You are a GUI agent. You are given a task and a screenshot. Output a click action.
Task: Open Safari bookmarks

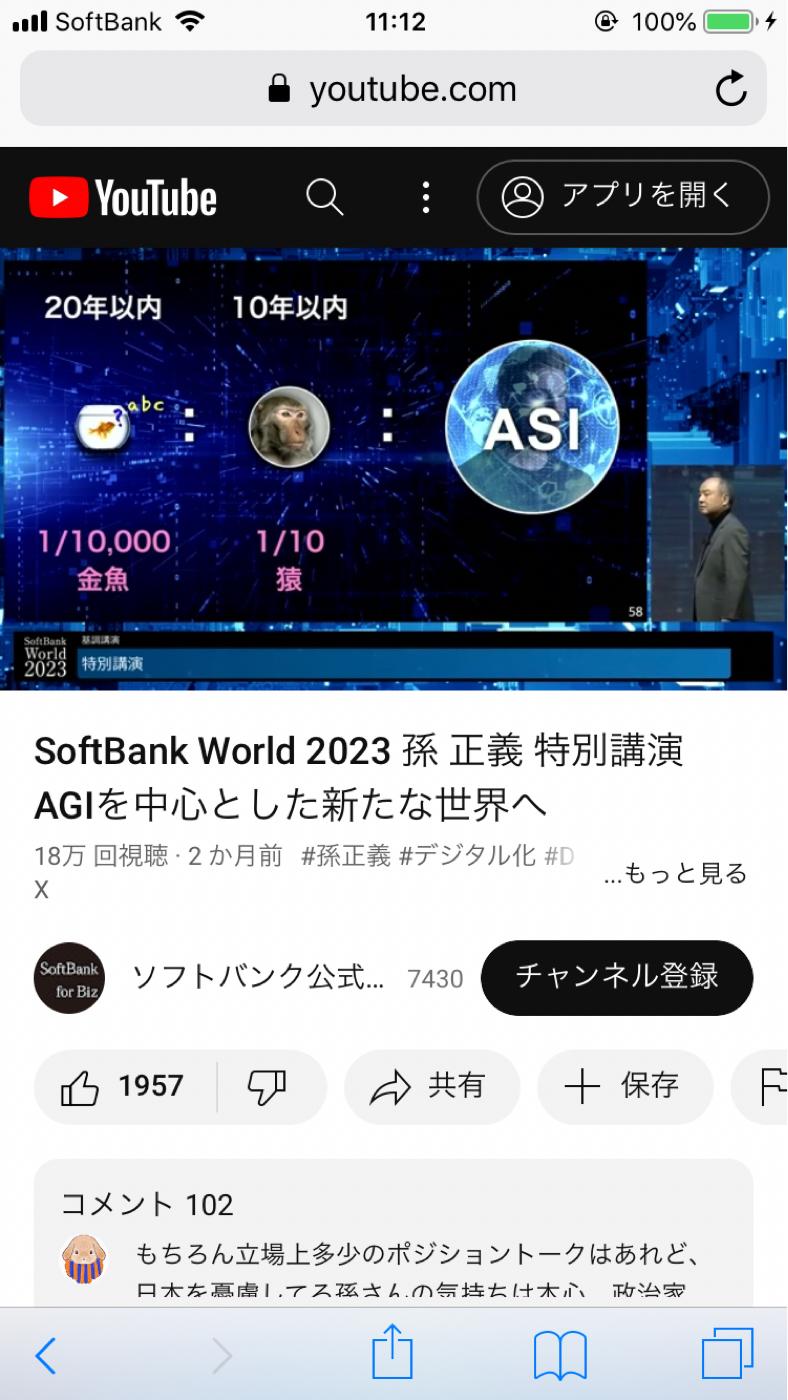tap(560, 1356)
